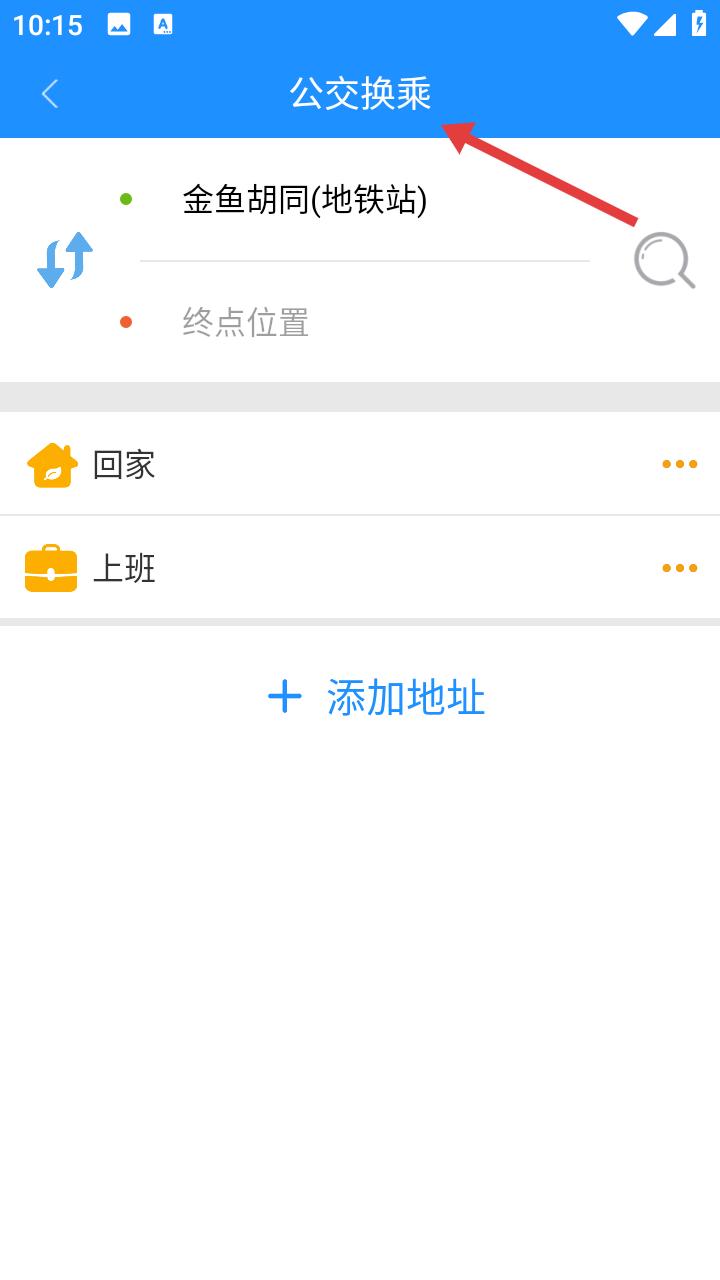This screenshot has height=1280, width=720.
Task: Open more options for 上班
Action: pyautogui.click(x=680, y=568)
